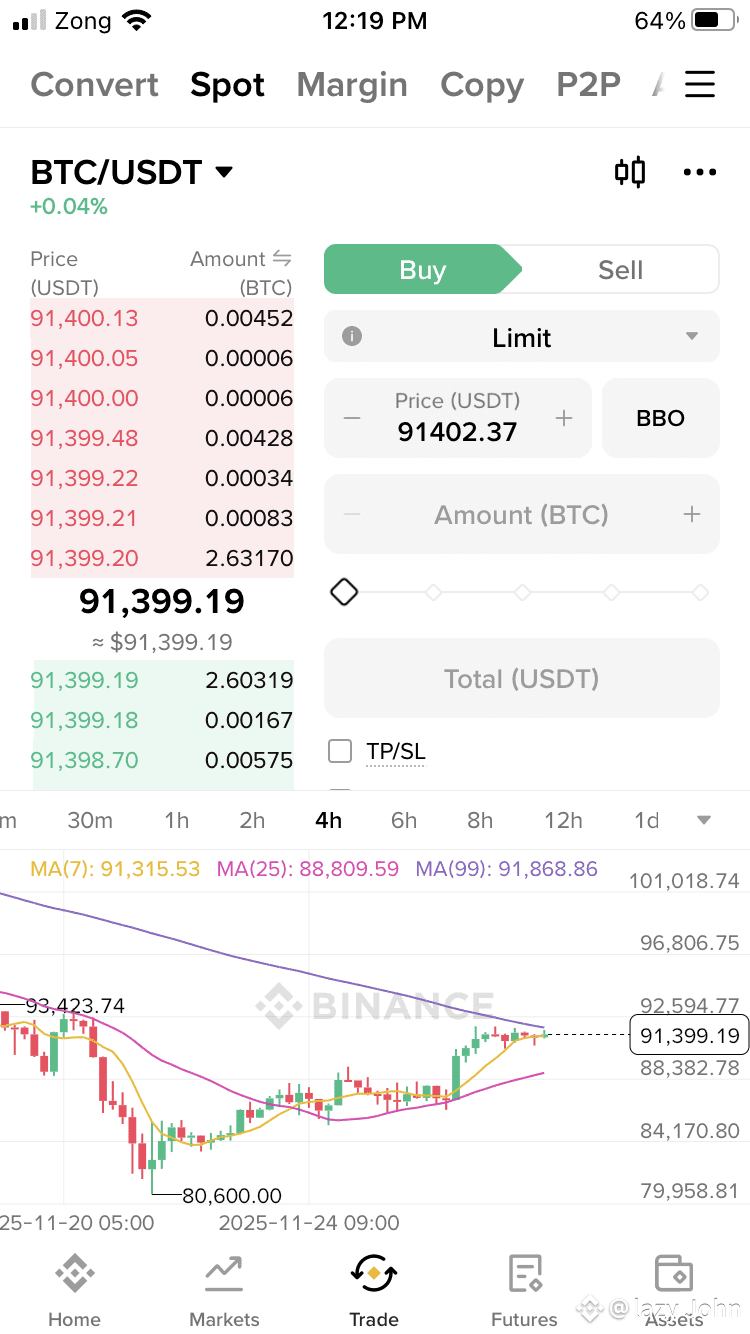Switch to the Margin tab
This screenshot has height=1334, width=750.
[x=352, y=85]
